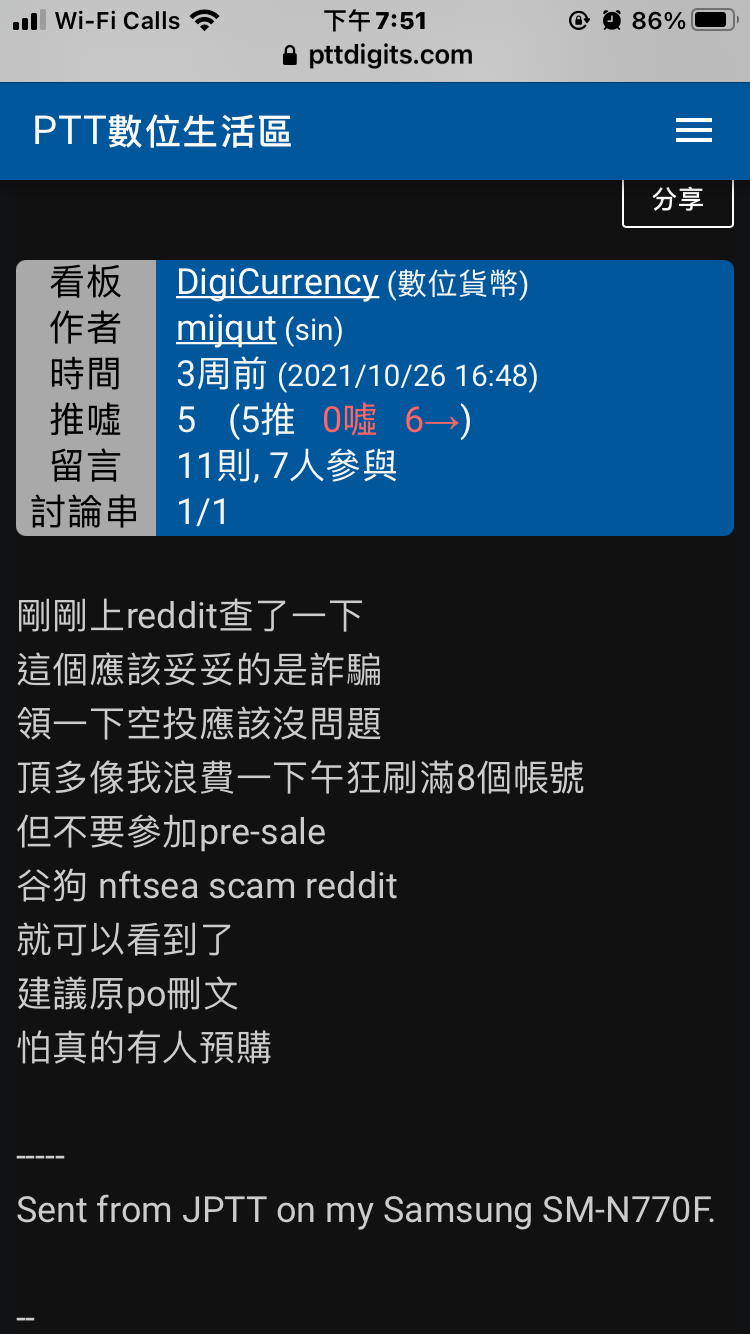Open the hamburger menu
The width and height of the screenshot is (750, 1334).
[693, 131]
